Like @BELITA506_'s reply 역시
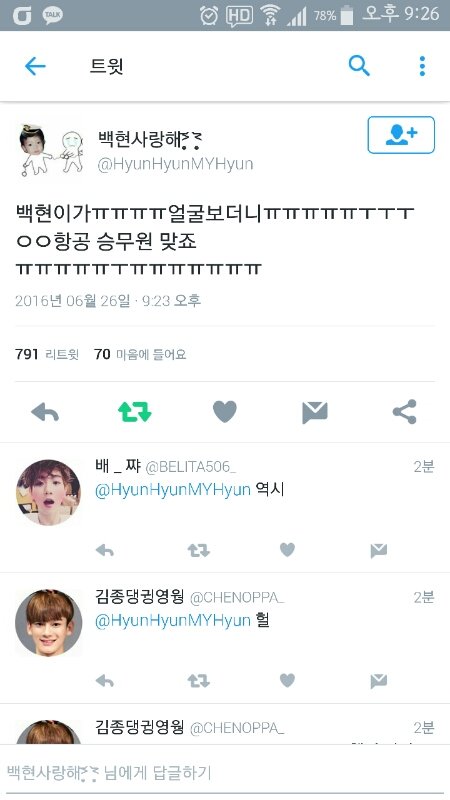450x800 pixels. click(287, 549)
